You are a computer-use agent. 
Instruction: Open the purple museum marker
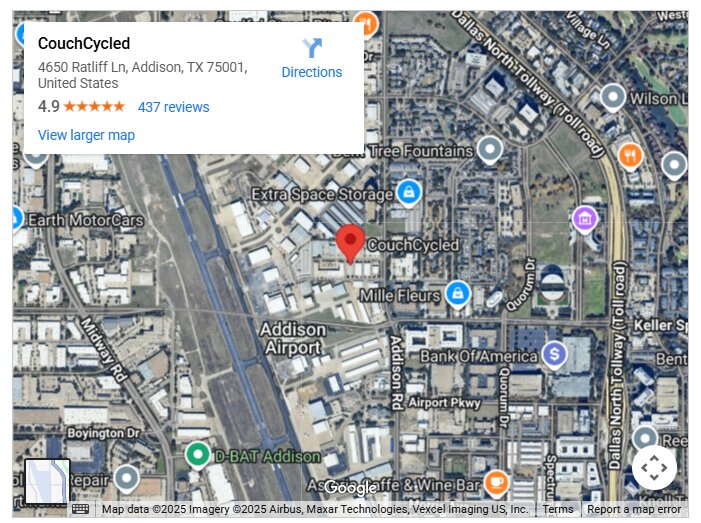pos(585,217)
